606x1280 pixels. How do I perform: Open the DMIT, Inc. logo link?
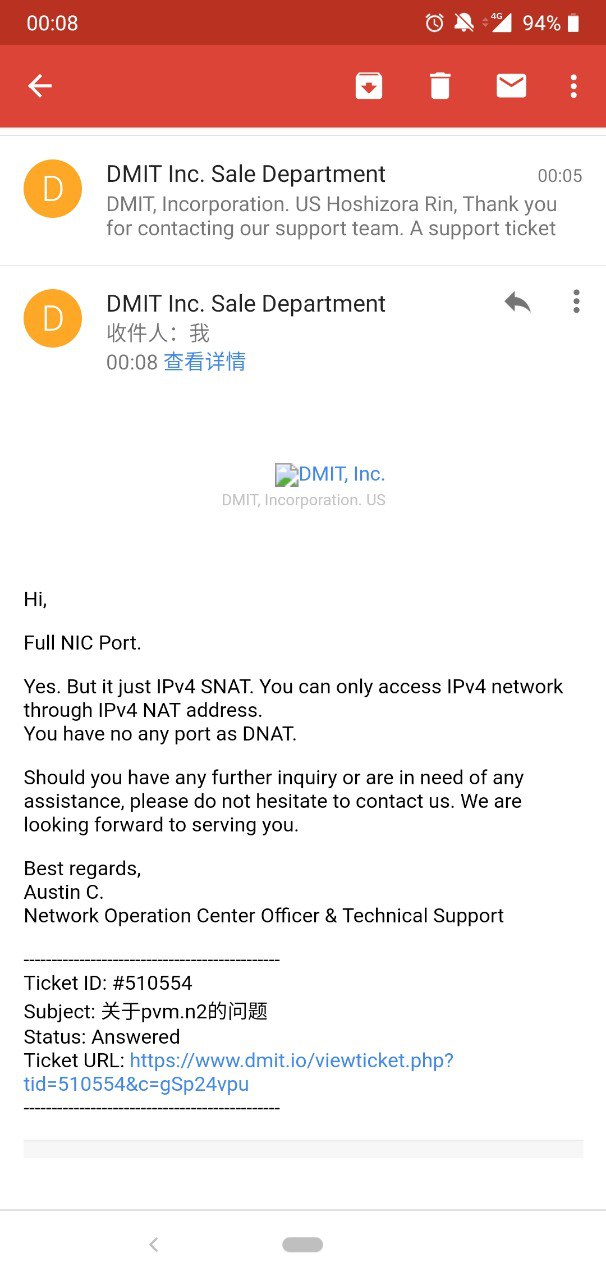pyautogui.click(x=330, y=474)
